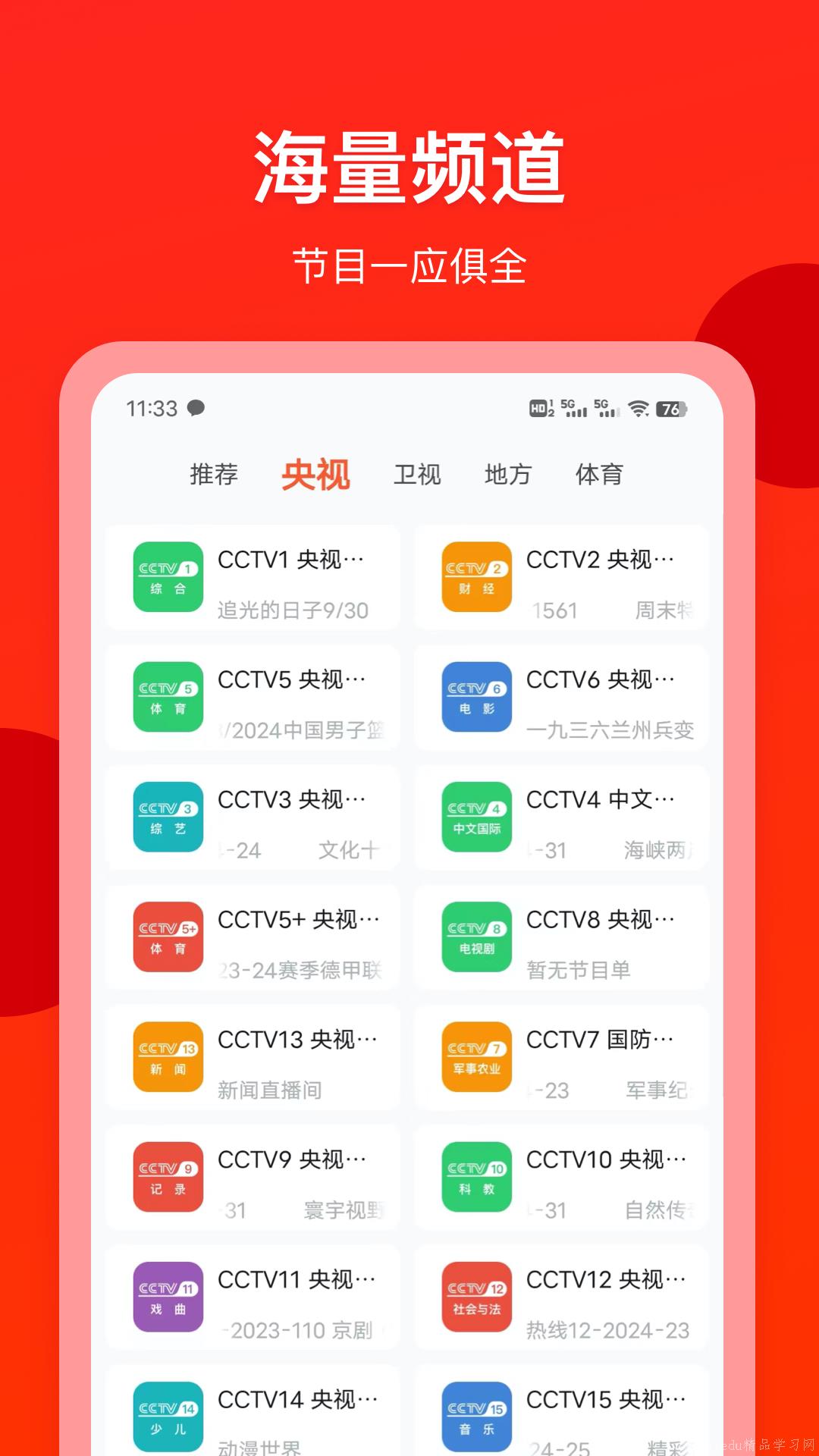Open the CCTV9 央视 channel entry
The height and width of the screenshot is (1456, 819).
(253, 1177)
